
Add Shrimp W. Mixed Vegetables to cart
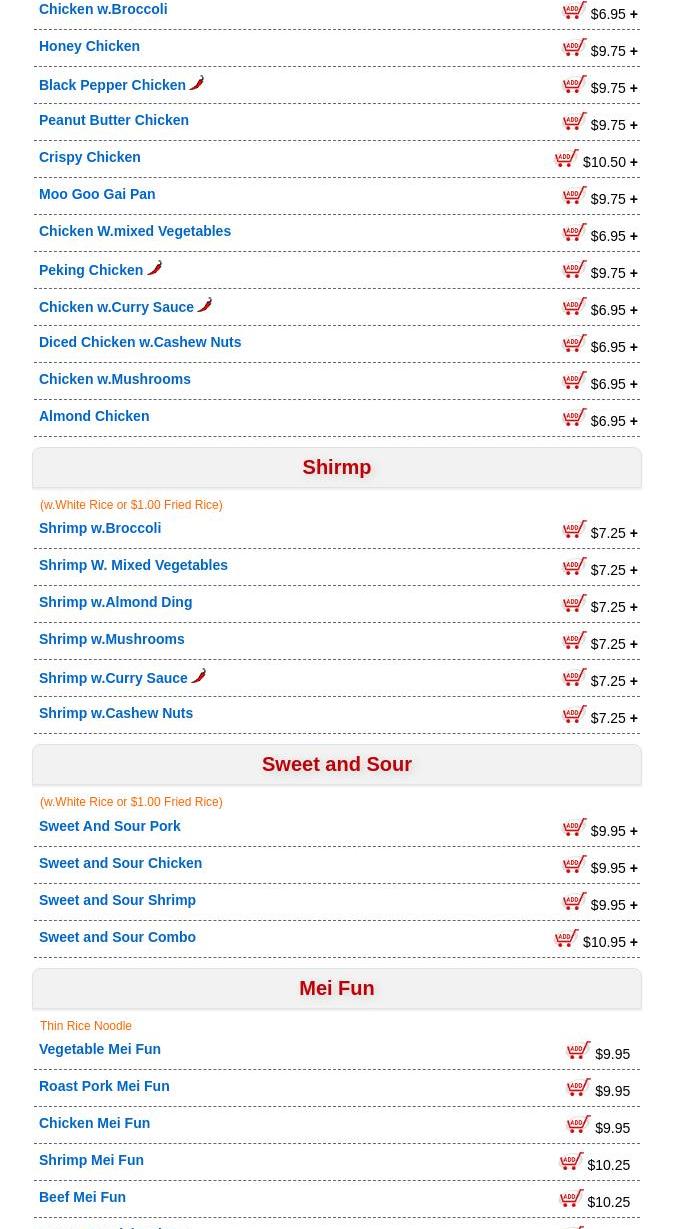[575, 566]
